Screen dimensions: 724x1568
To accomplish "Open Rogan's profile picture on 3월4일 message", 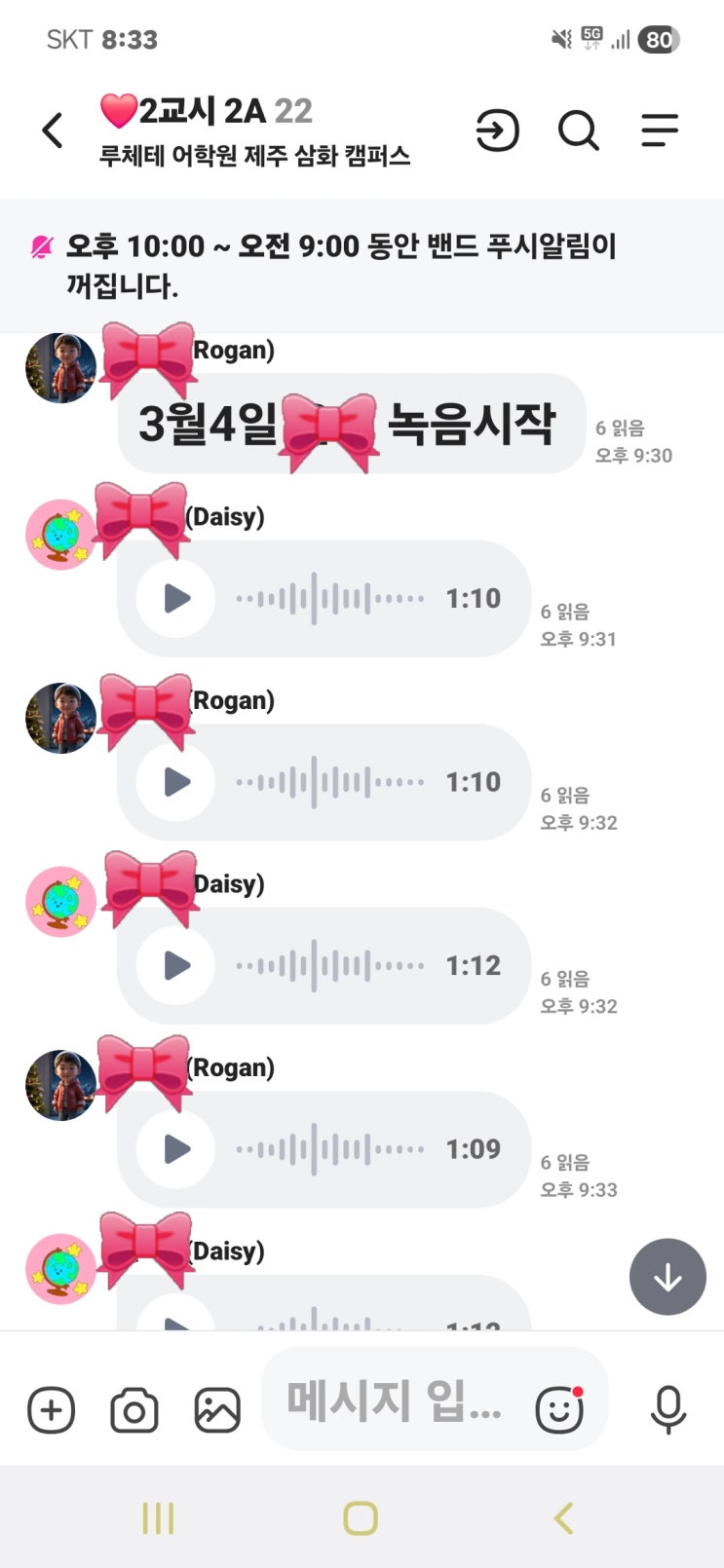I will 60,368.
